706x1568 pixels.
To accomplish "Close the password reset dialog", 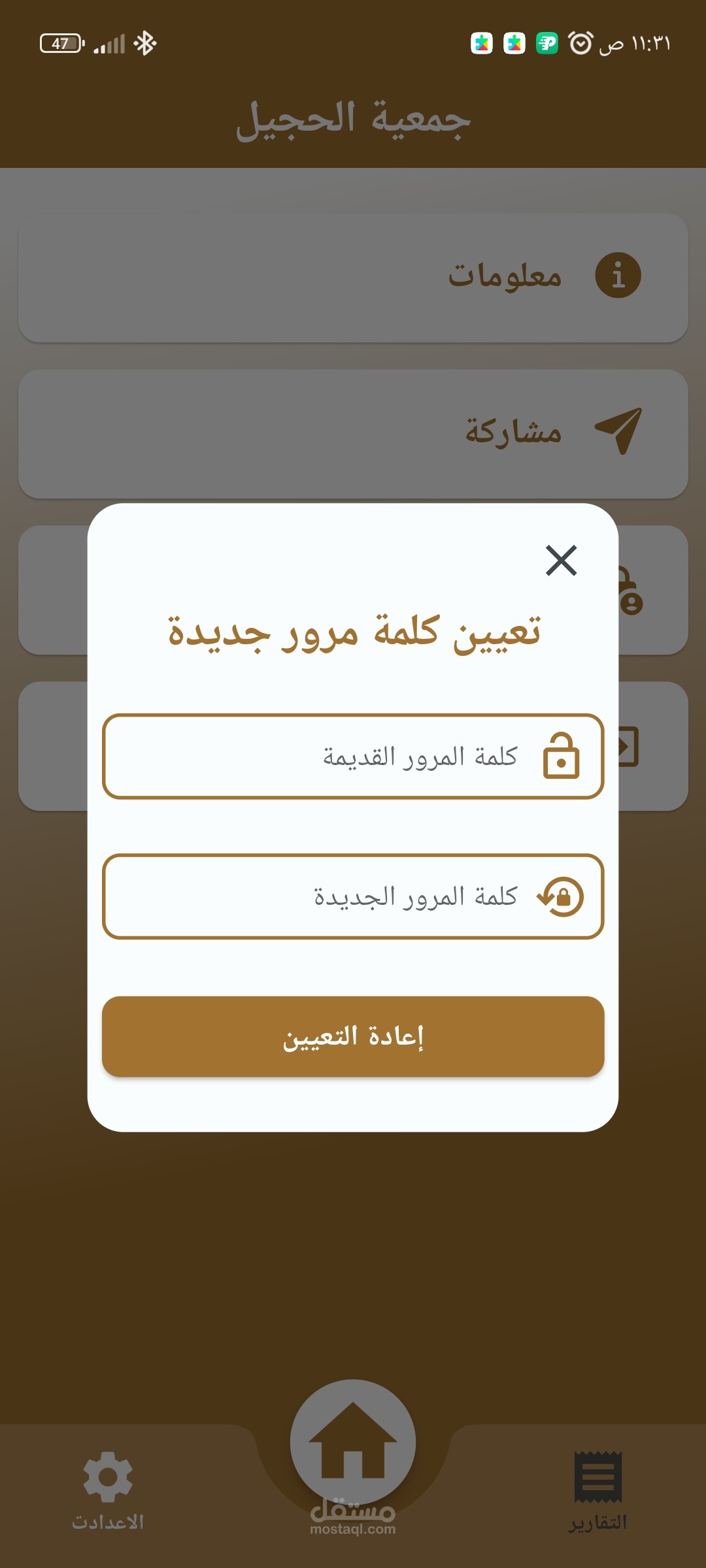I will (561, 561).
